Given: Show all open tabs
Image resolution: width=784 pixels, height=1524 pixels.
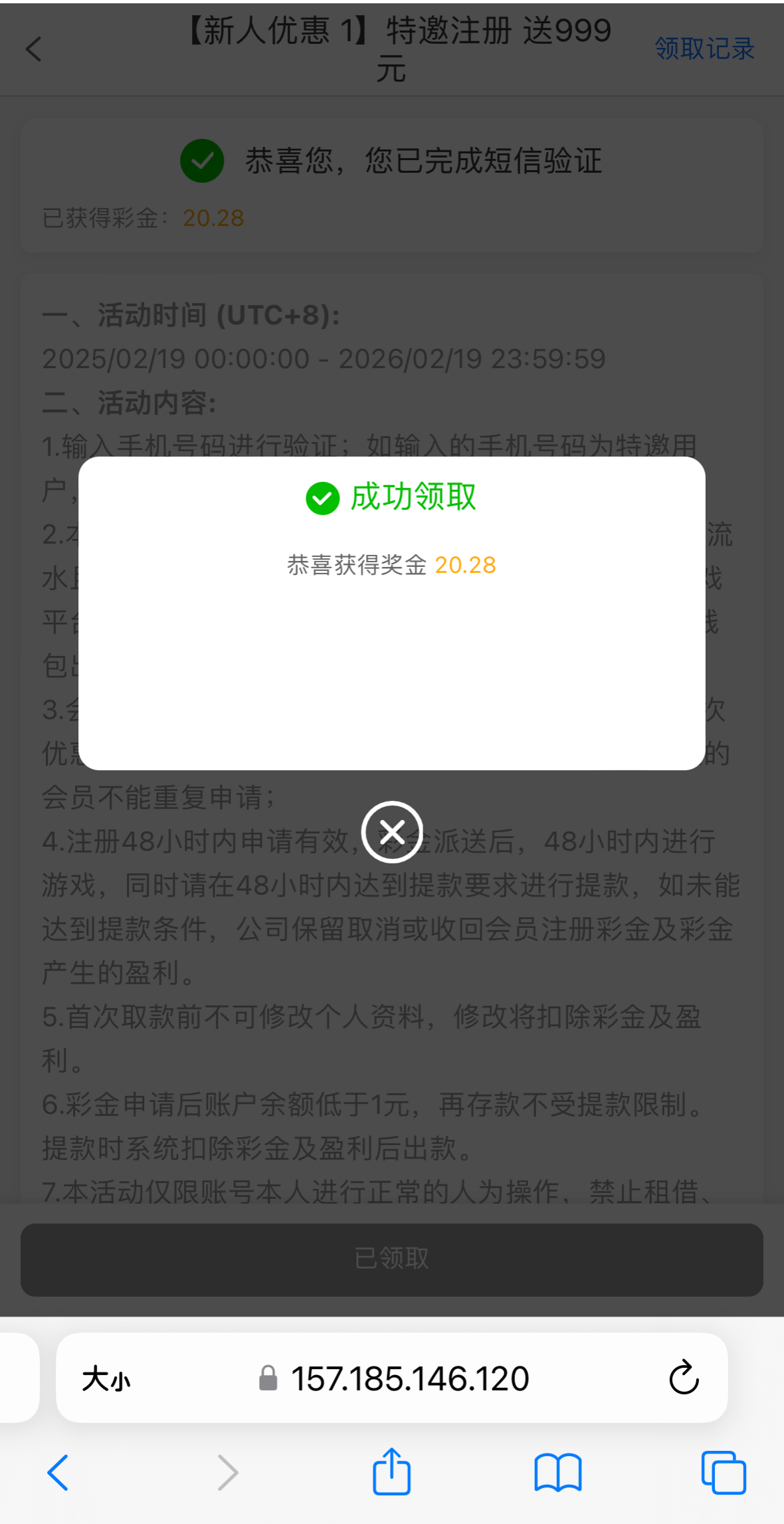Looking at the screenshot, I should click(x=722, y=1472).
